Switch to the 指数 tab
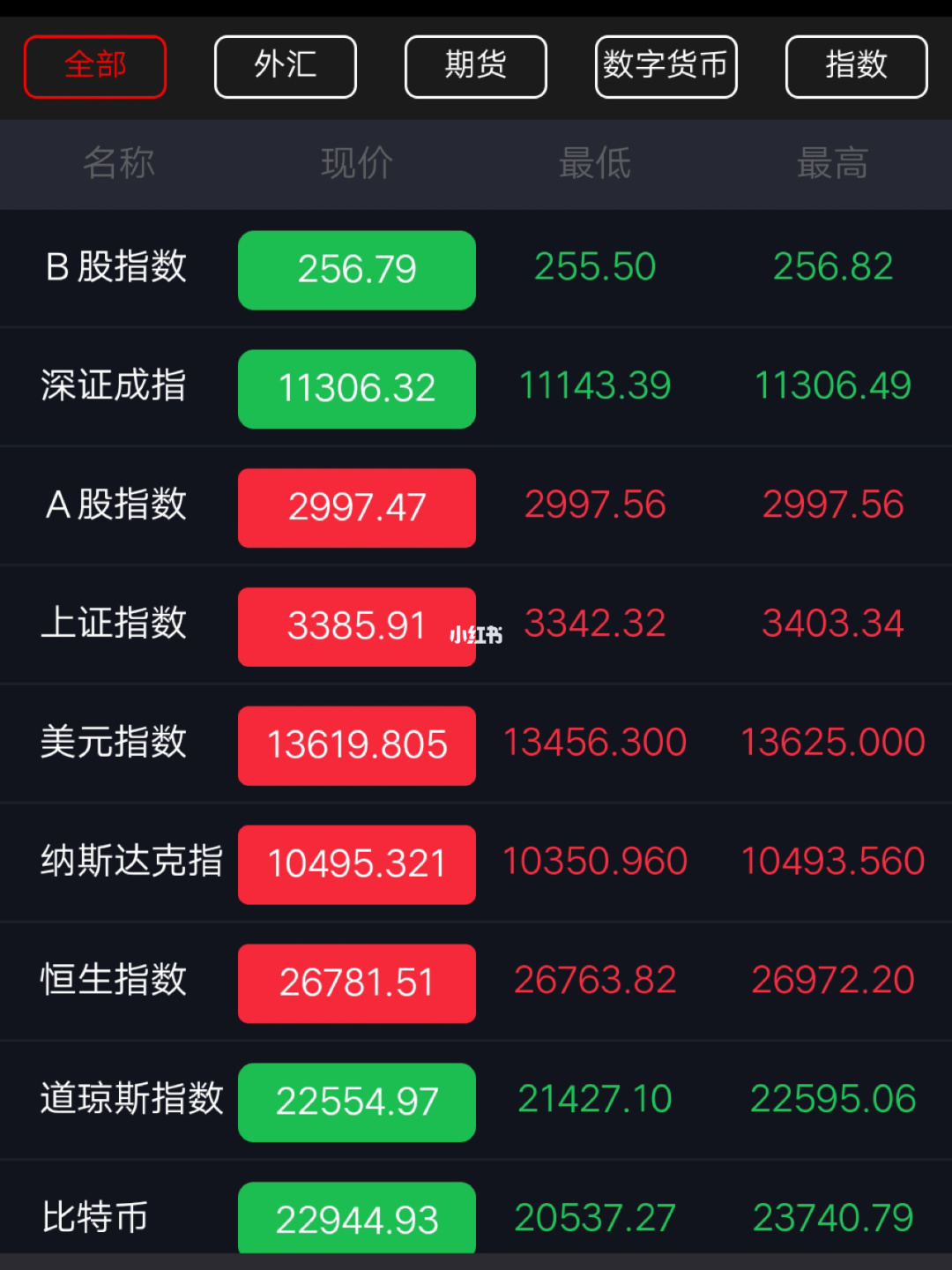 856,66
